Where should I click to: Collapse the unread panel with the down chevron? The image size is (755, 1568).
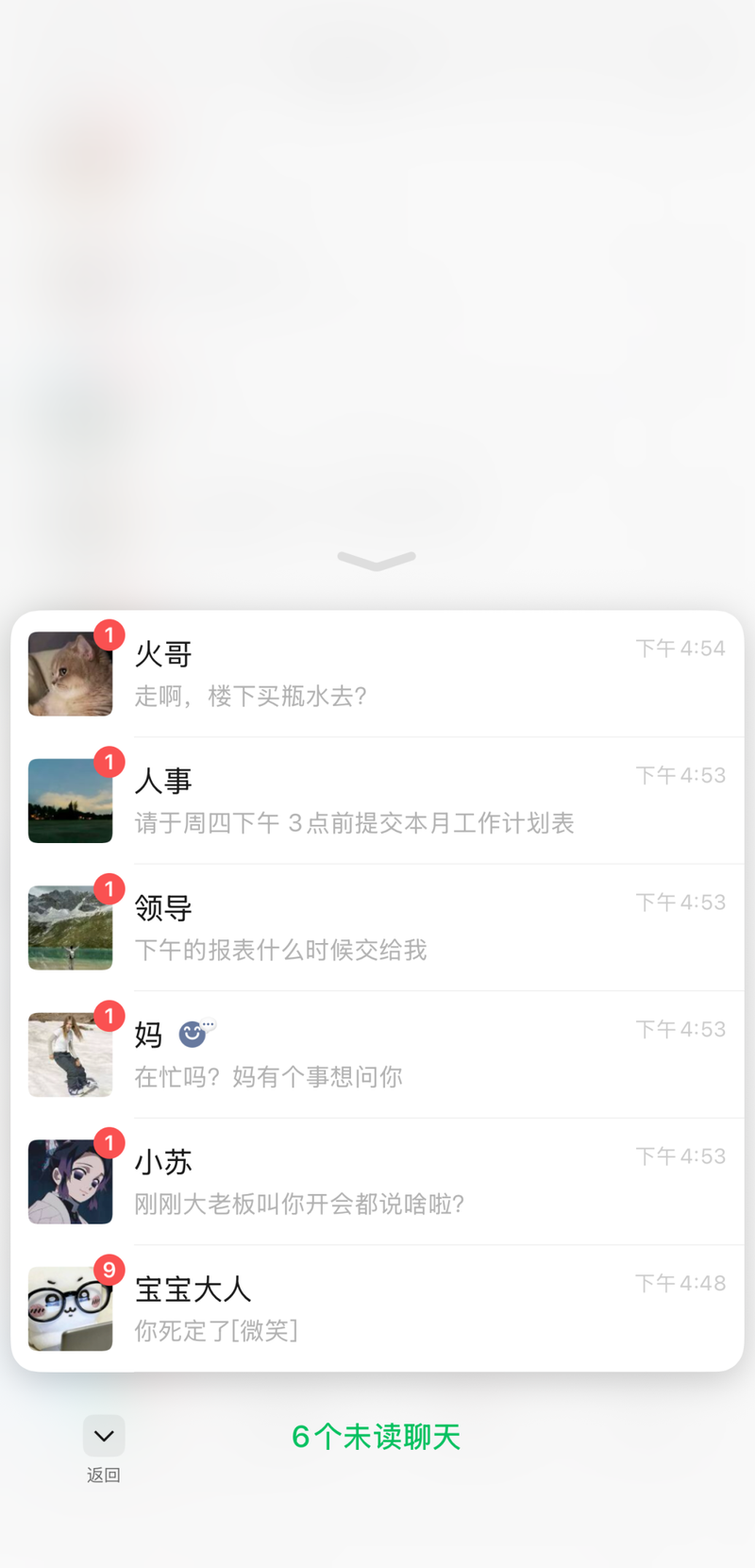pos(377,561)
